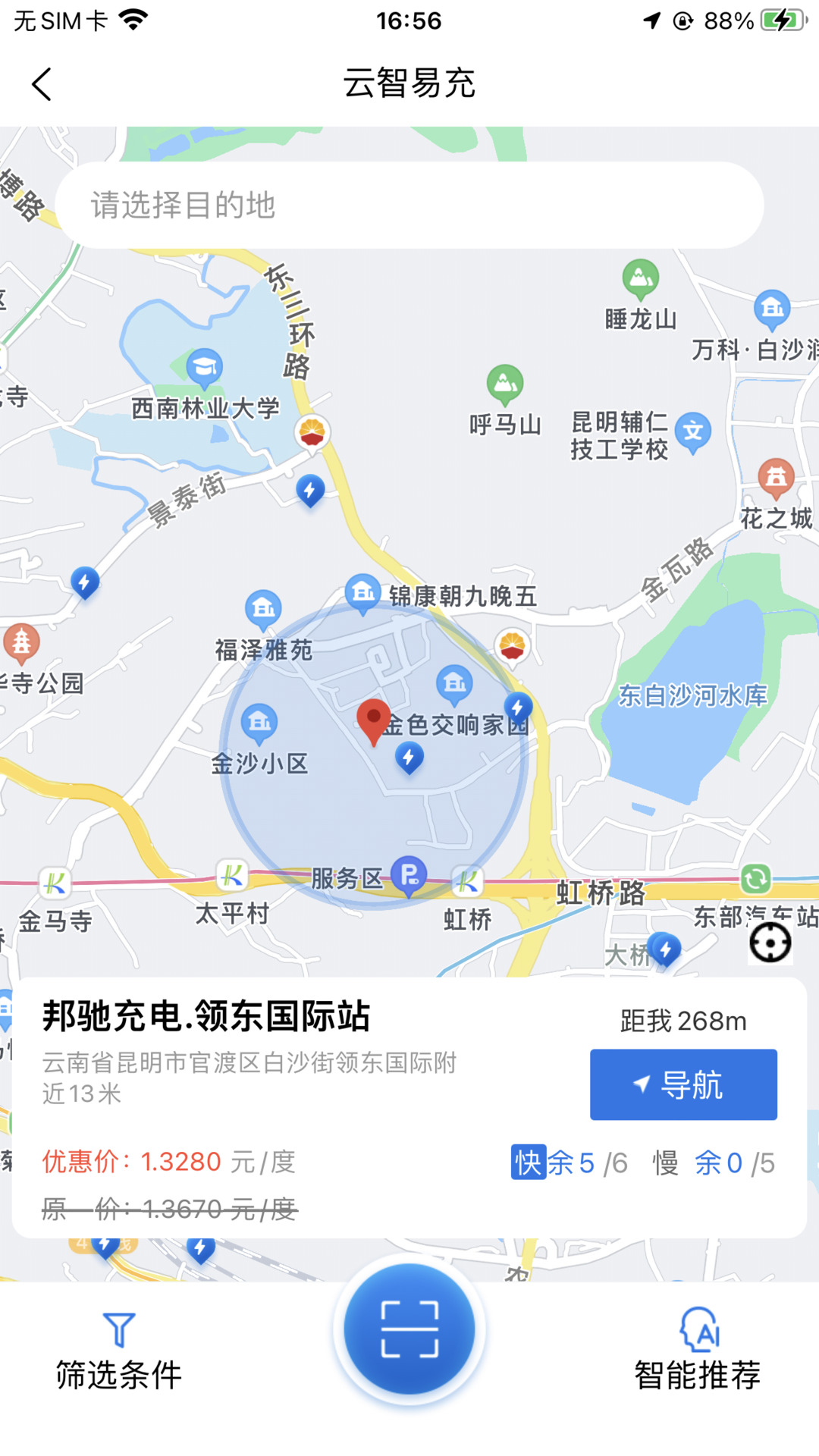Tap the mountain icon for 睡龙山
This screenshot has height=1456, width=819.
point(639,278)
